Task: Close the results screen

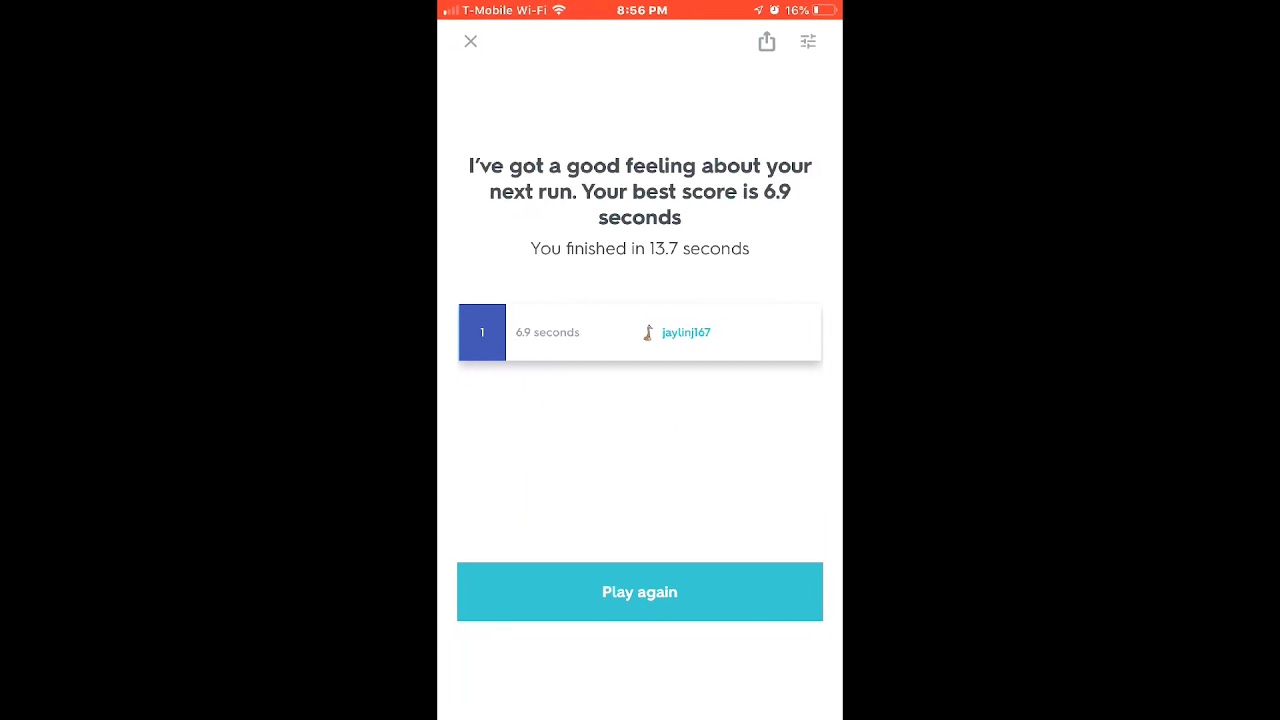Action: [471, 41]
